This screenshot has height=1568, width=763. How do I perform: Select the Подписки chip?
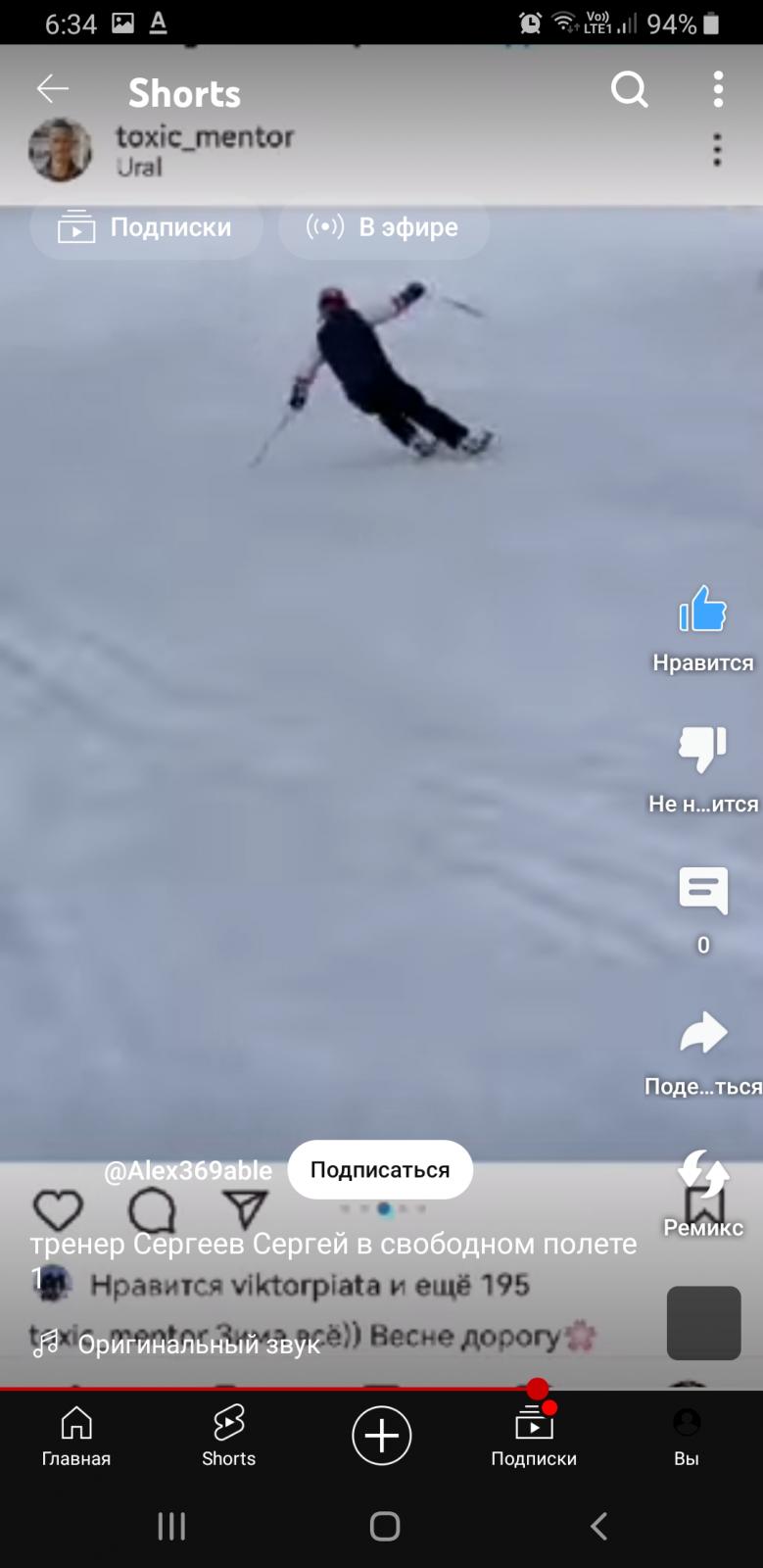(x=146, y=227)
